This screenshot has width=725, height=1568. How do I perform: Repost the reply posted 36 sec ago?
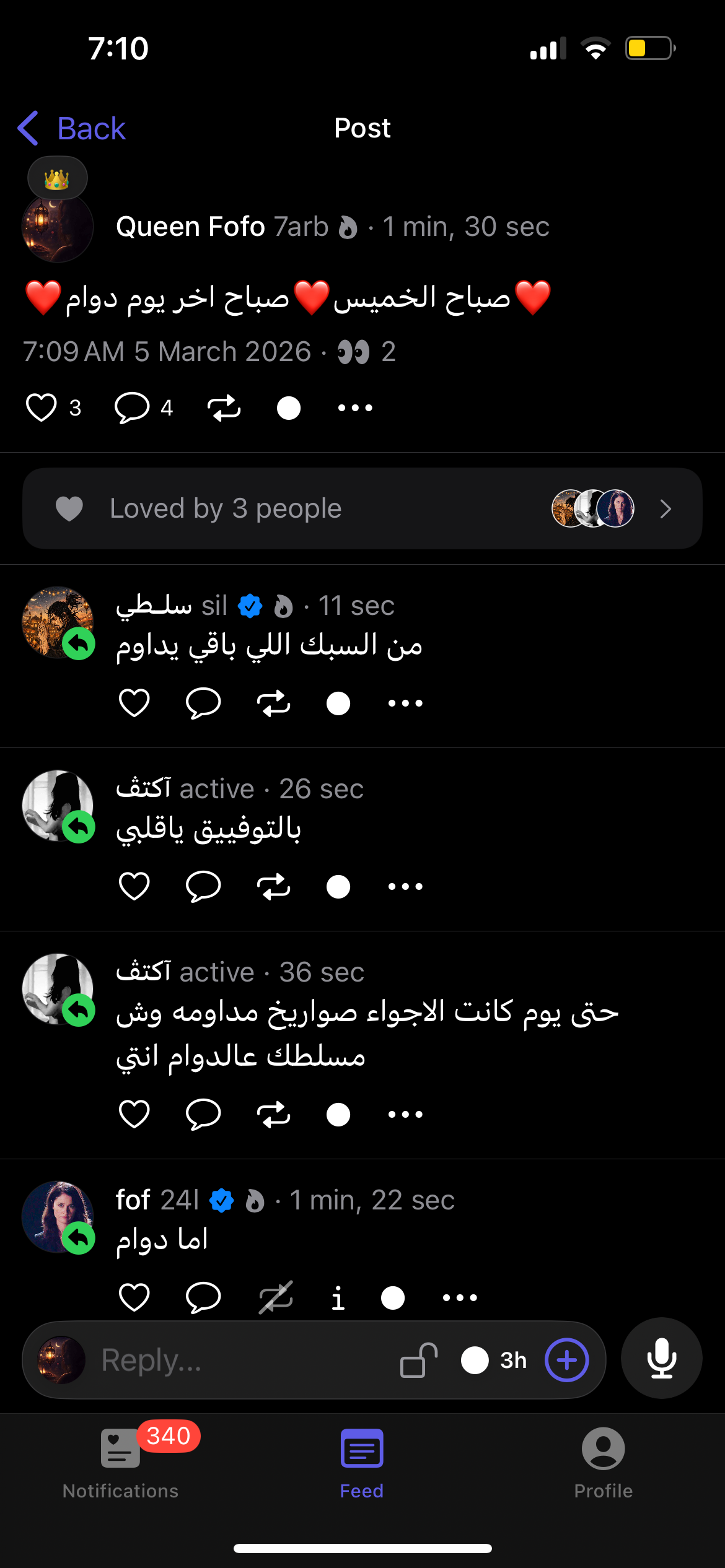273,1114
